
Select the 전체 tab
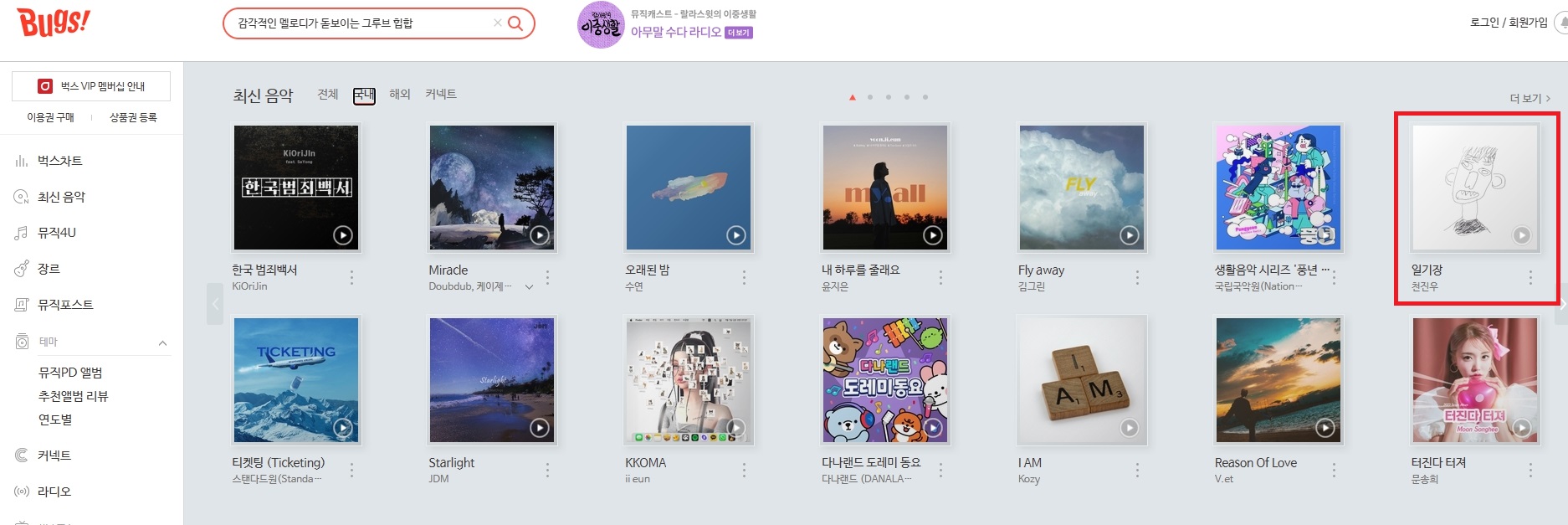(x=328, y=95)
